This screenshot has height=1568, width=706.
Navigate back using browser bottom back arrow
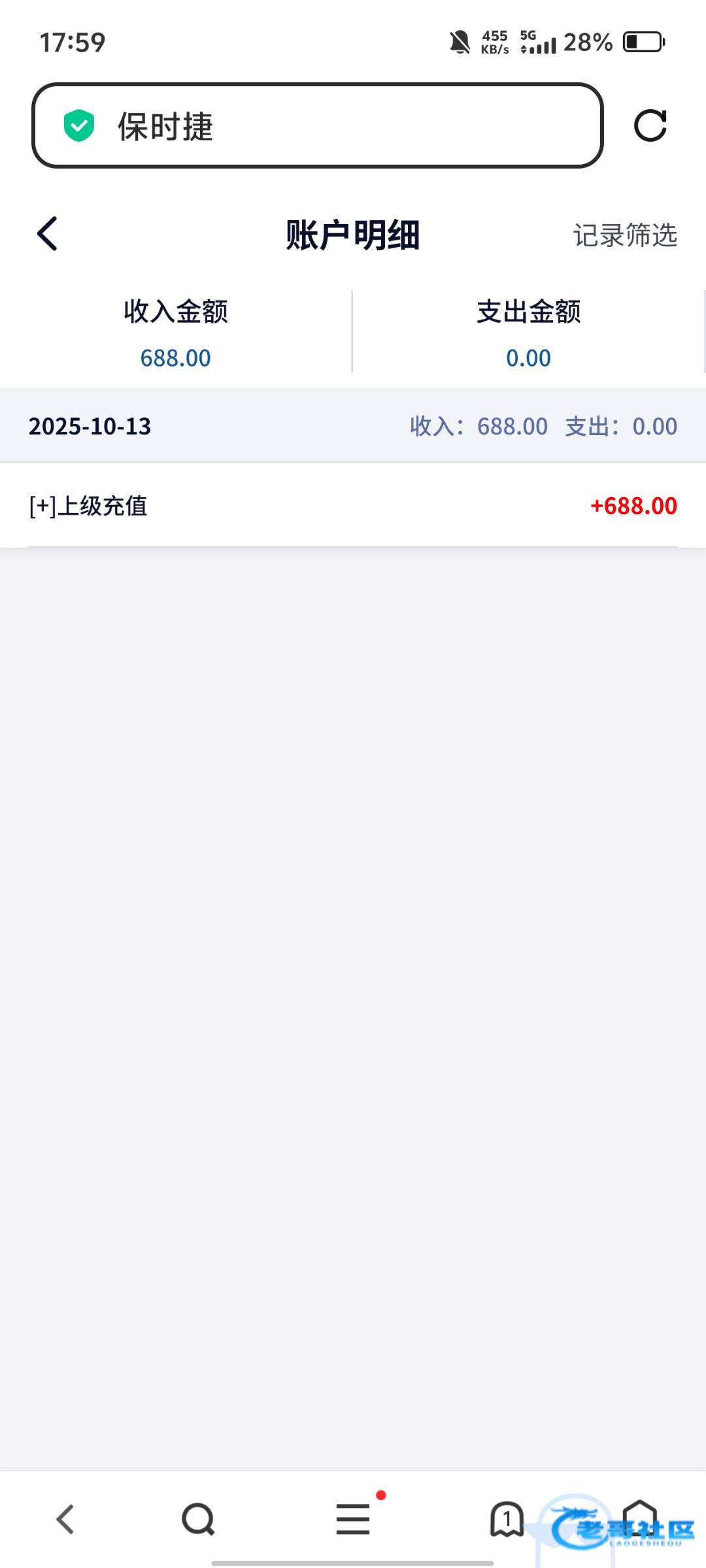(65, 1518)
